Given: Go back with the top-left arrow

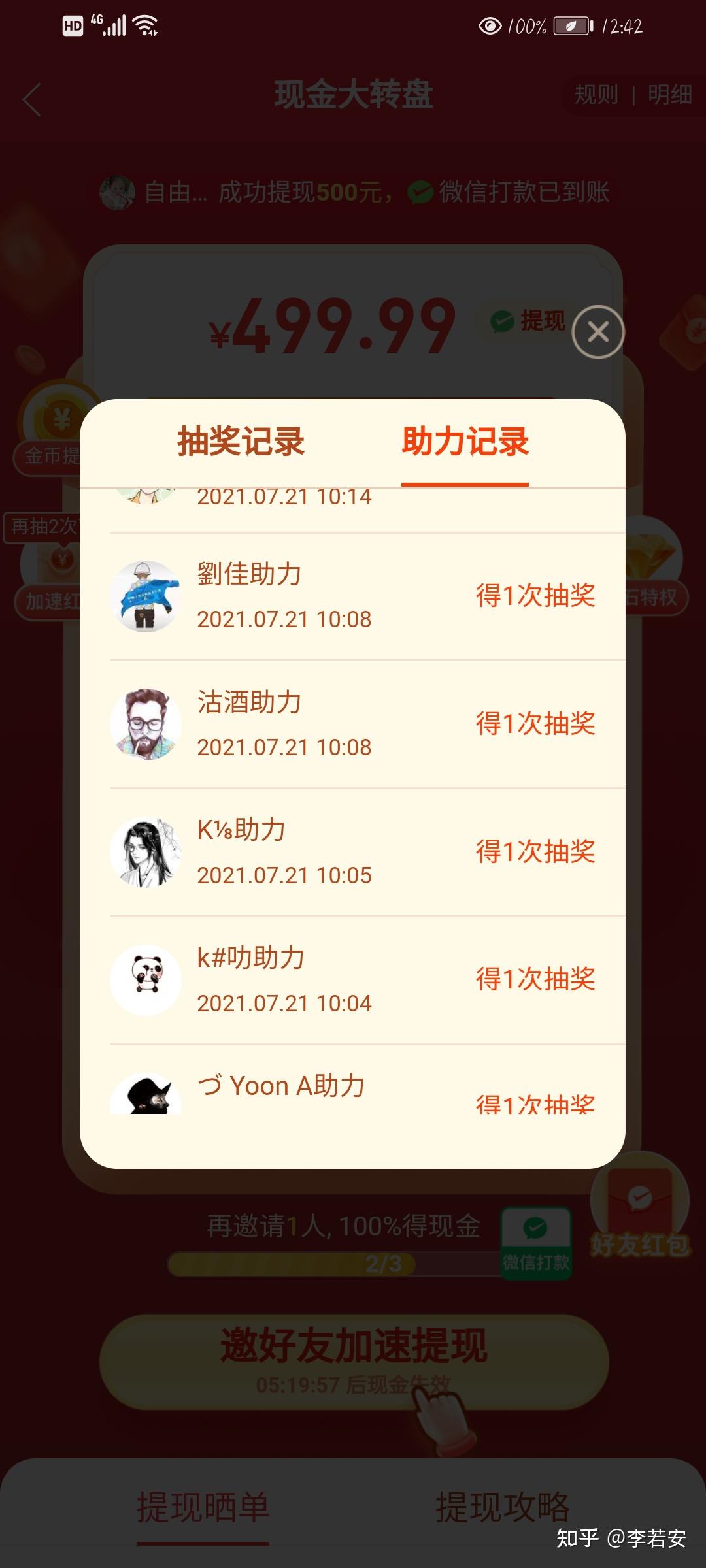Looking at the screenshot, I should click(x=32, y=99).
